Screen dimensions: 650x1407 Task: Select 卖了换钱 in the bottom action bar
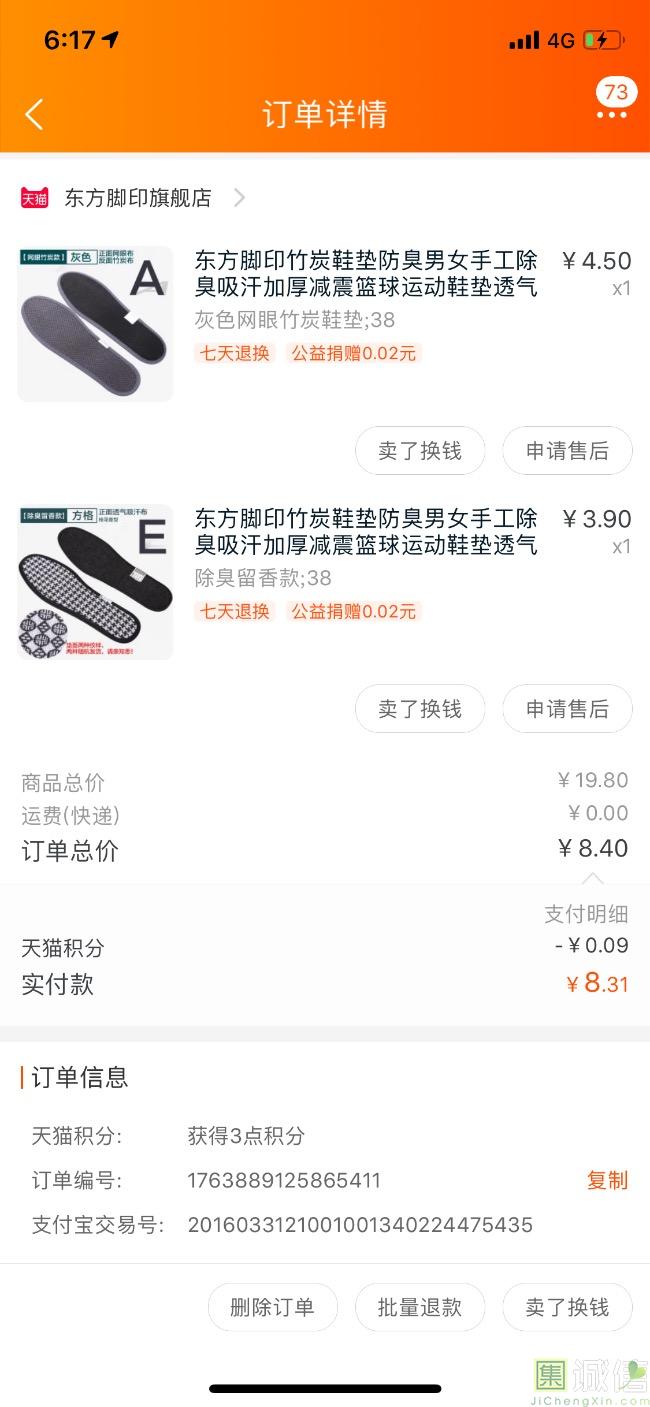(x=567, y=1307)
